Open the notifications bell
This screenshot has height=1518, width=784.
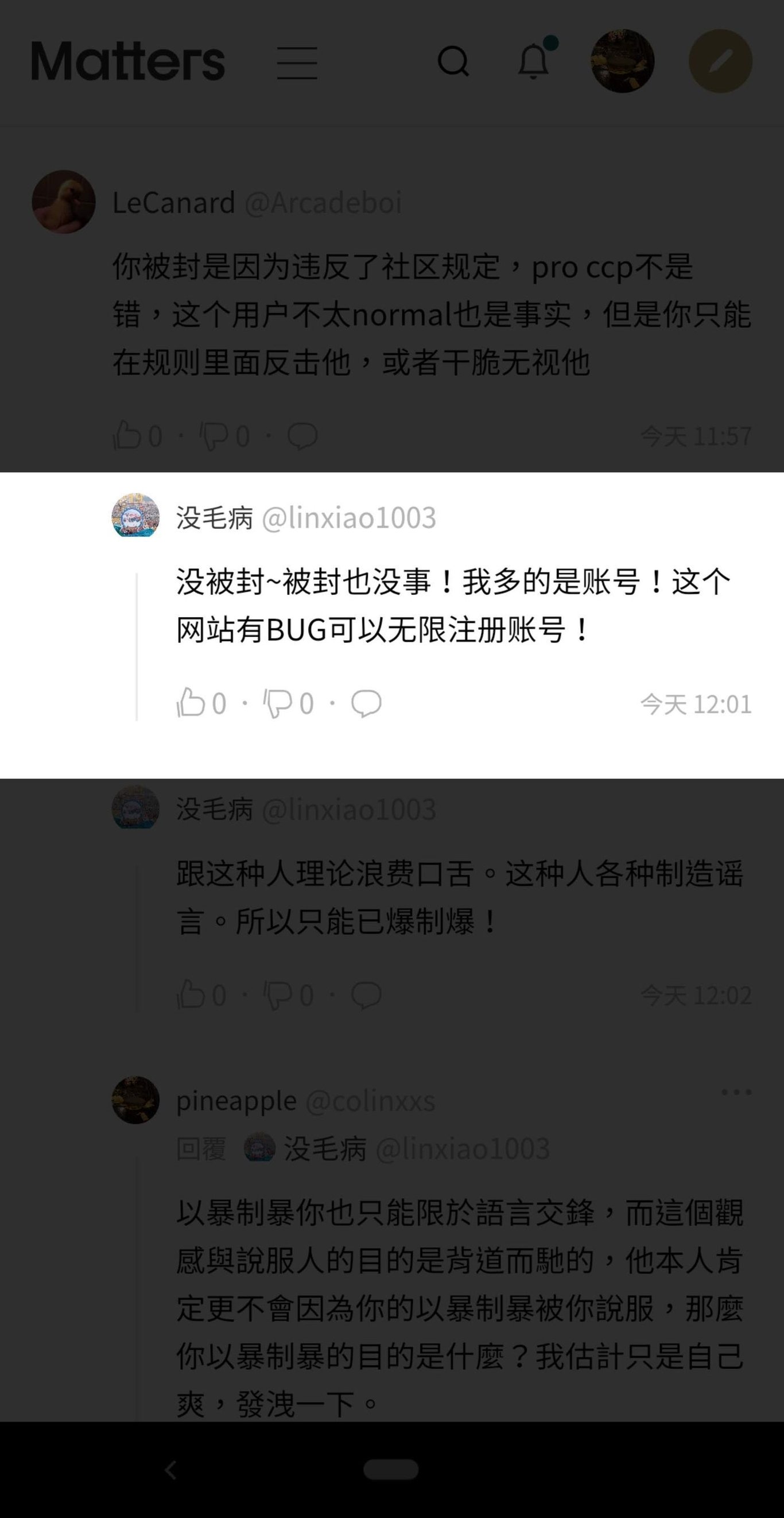(534, 61)
